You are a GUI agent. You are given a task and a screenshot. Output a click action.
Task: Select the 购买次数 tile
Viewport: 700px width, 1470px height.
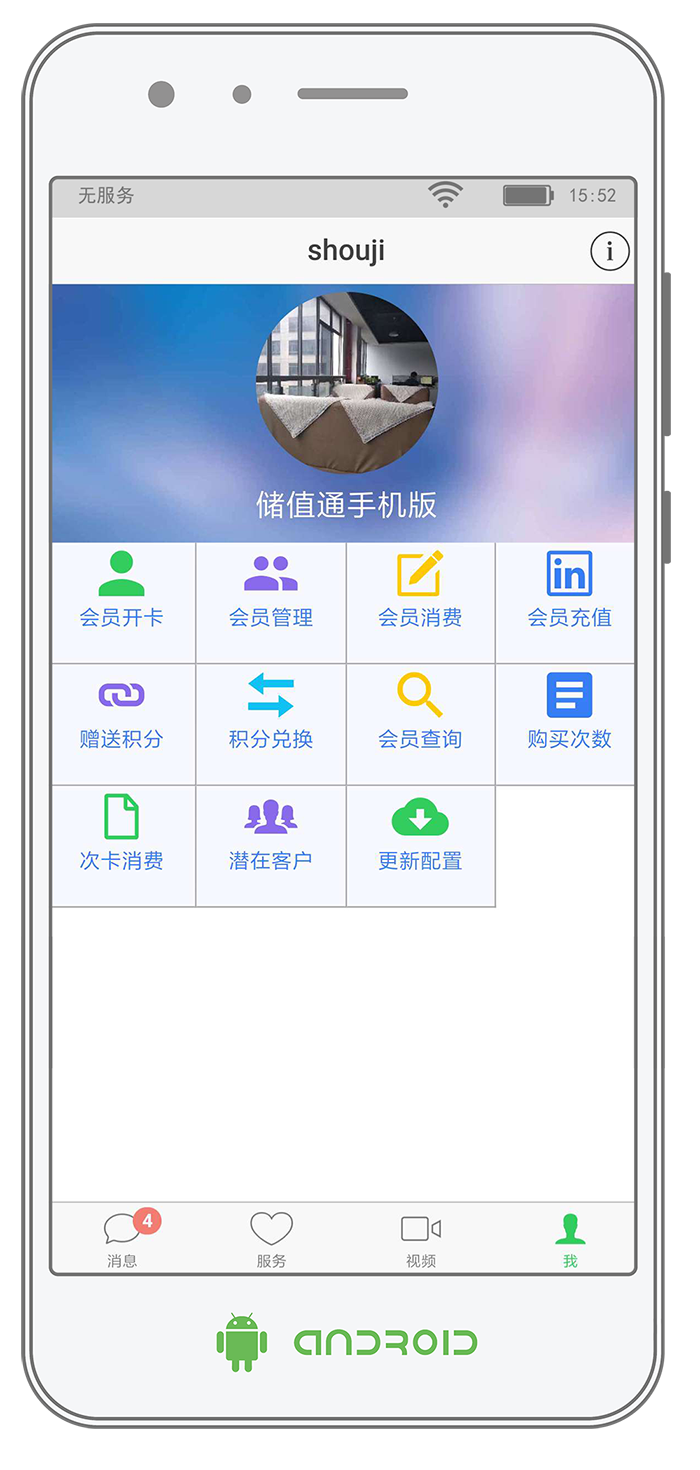(x=569, y=724)
